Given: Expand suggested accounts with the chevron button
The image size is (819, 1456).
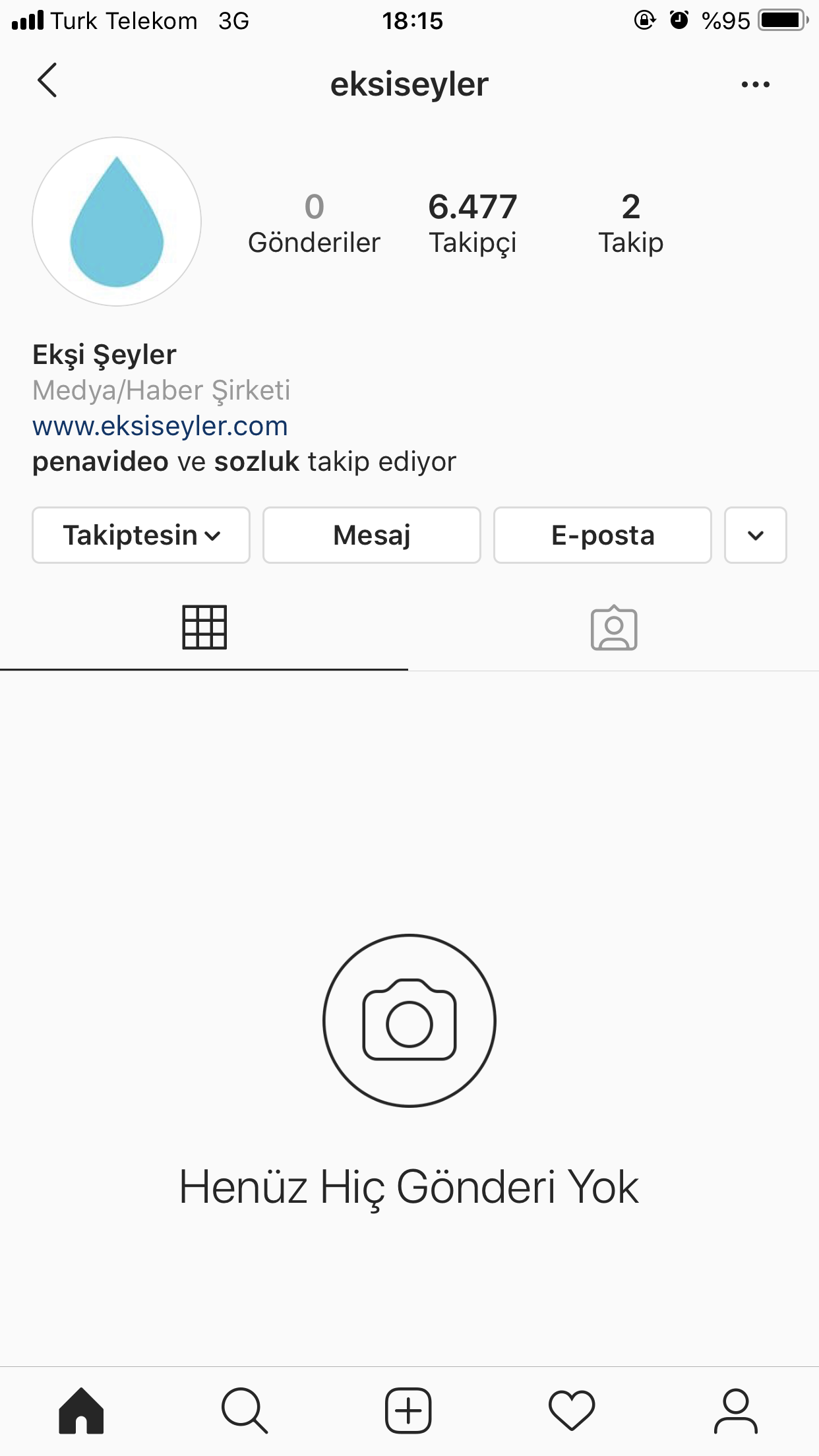Looking at the screenshot, I should (x=756, y=535).
